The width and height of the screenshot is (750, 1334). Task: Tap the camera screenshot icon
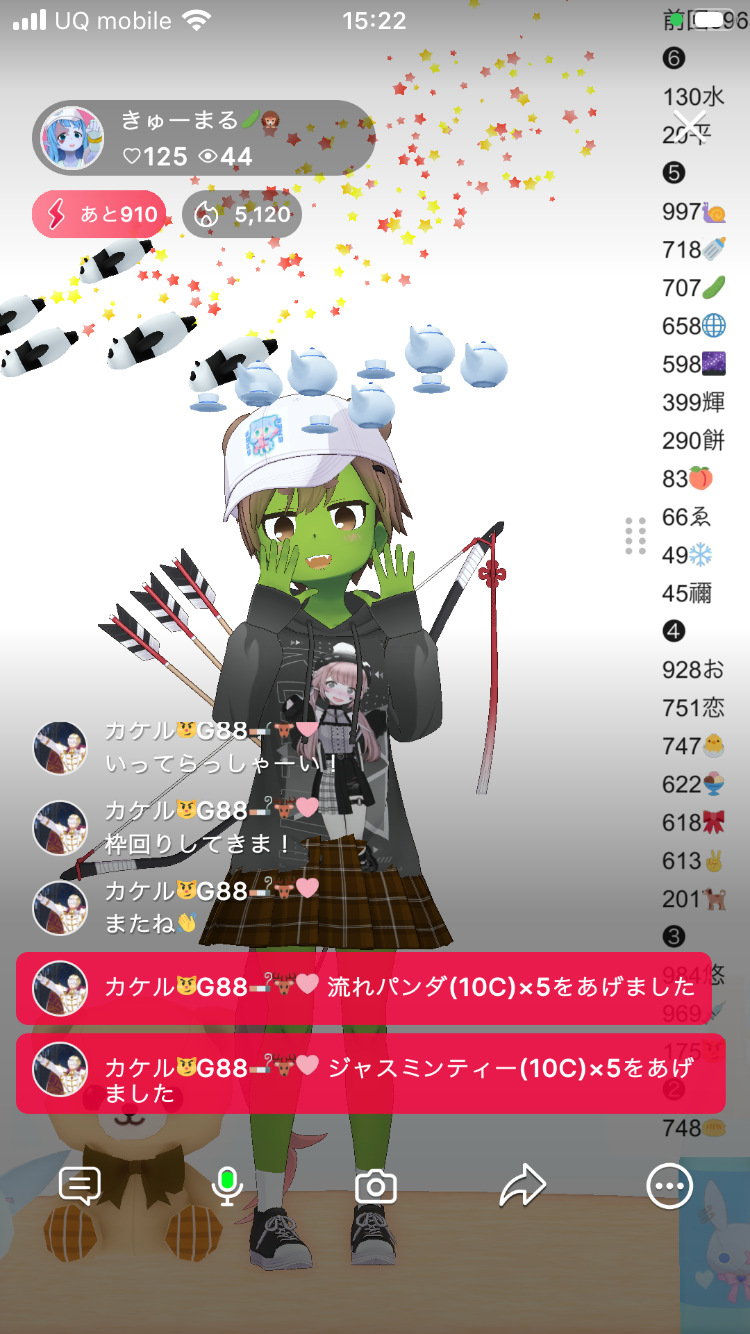point(376,1187)
